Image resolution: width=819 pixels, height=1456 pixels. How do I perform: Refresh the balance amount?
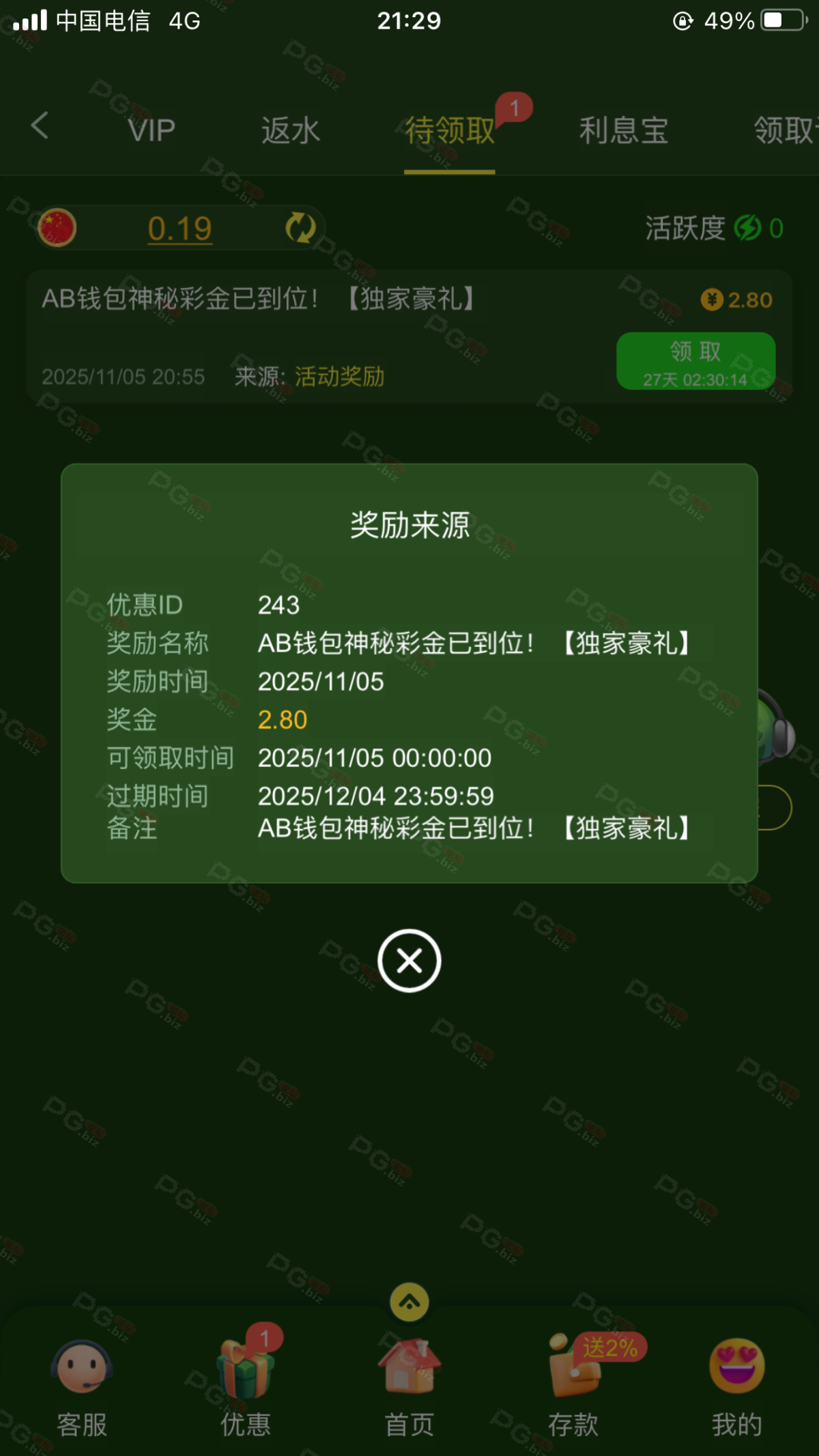(300, 228)
